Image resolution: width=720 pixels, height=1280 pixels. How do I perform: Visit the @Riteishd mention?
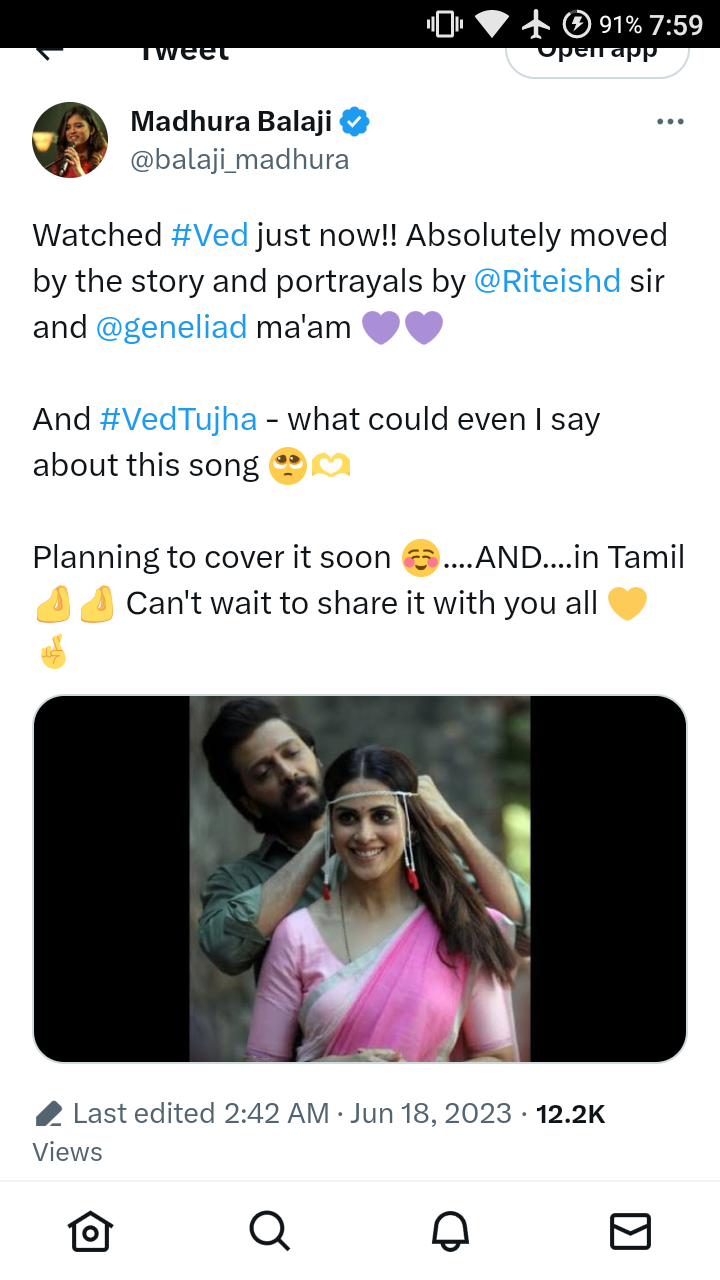coord(547,281)
